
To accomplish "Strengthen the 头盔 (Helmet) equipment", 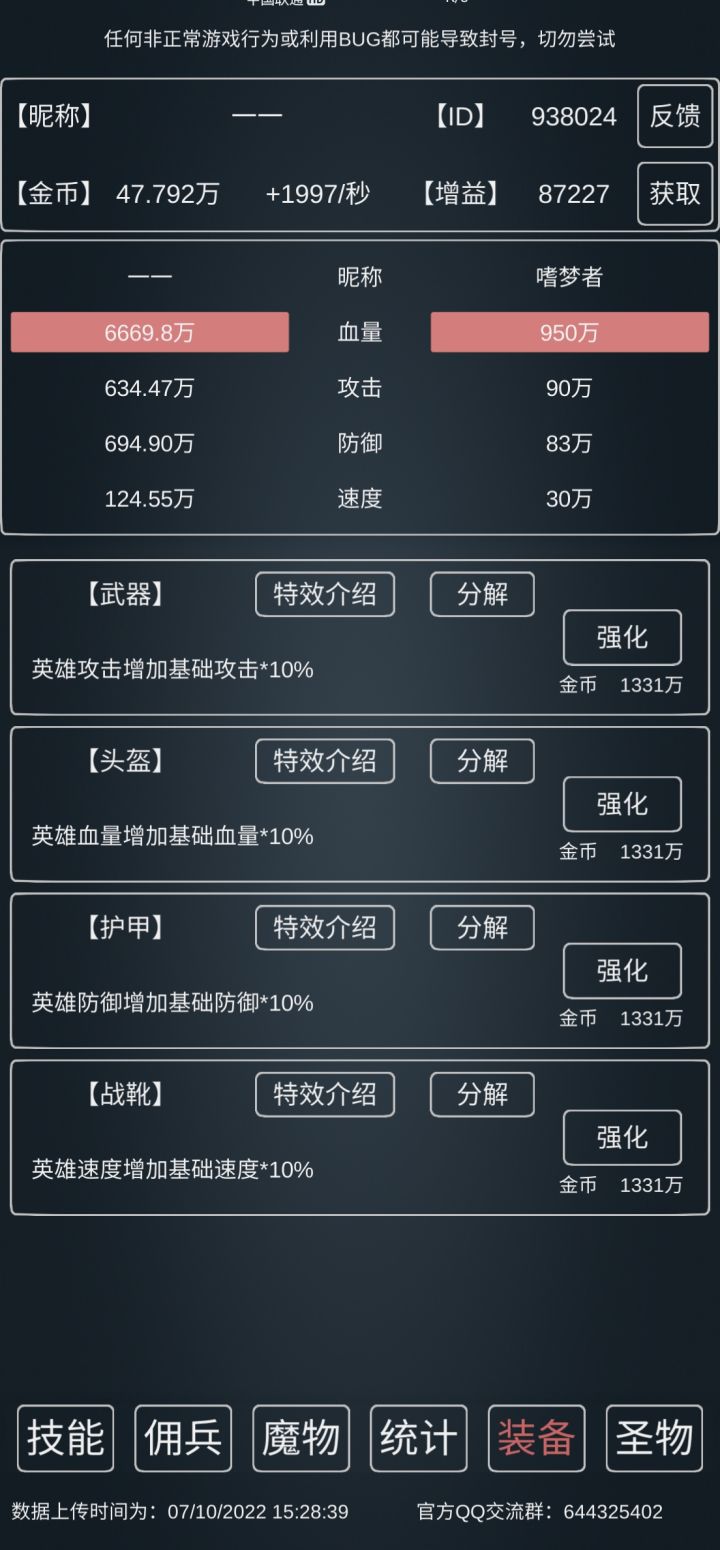I will point(622,804).
